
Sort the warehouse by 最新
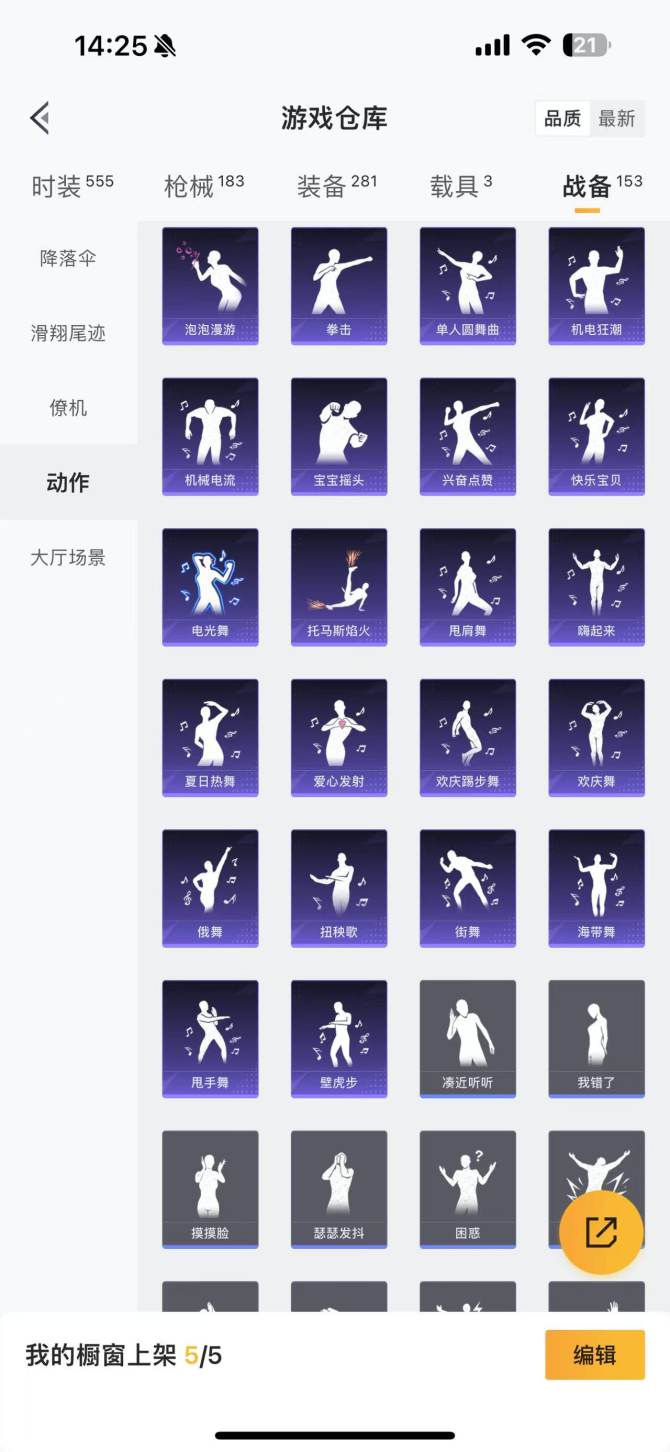[617, 119]
